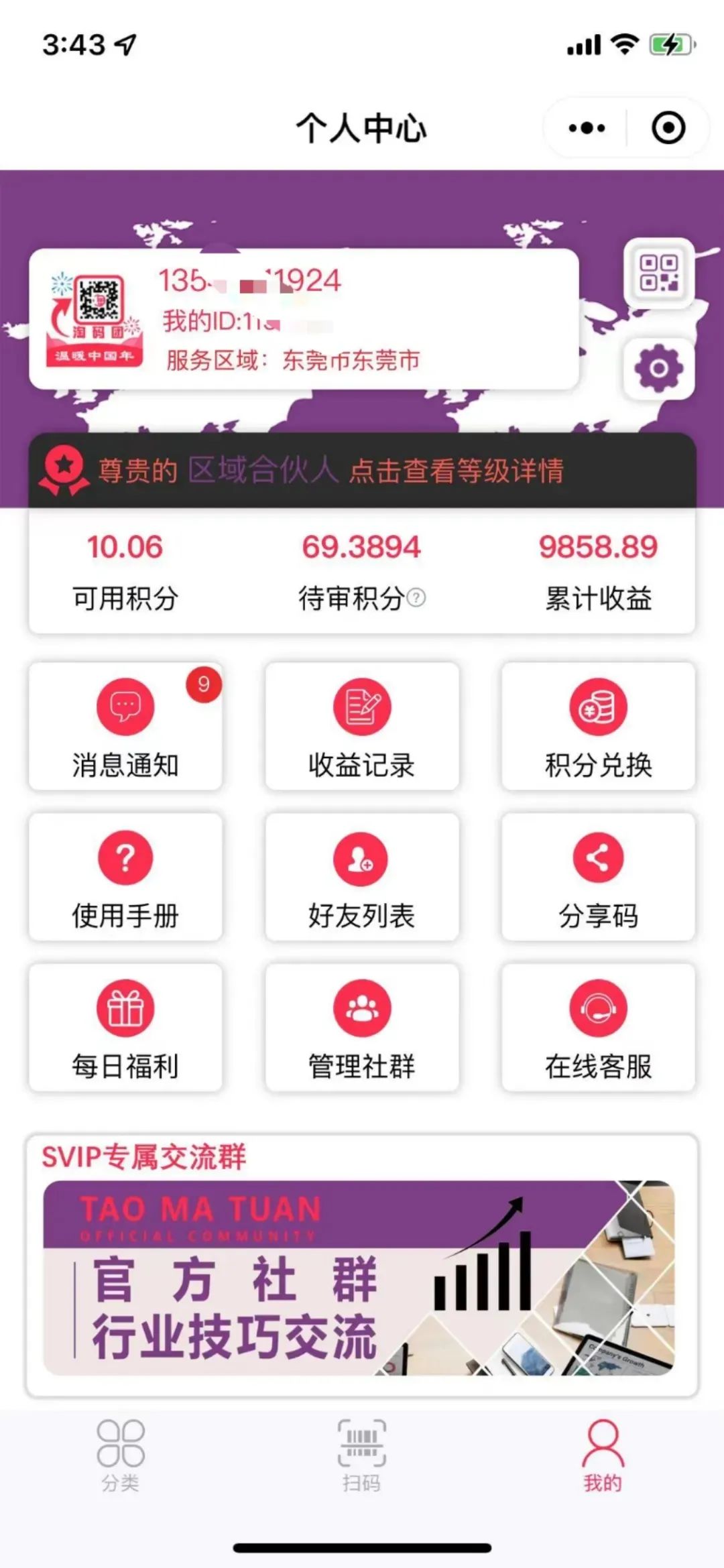Image resolution: width=724 pixels, height=1568 pixels.
Task: Open 管理社群 community management
Action: point(362,1028)
